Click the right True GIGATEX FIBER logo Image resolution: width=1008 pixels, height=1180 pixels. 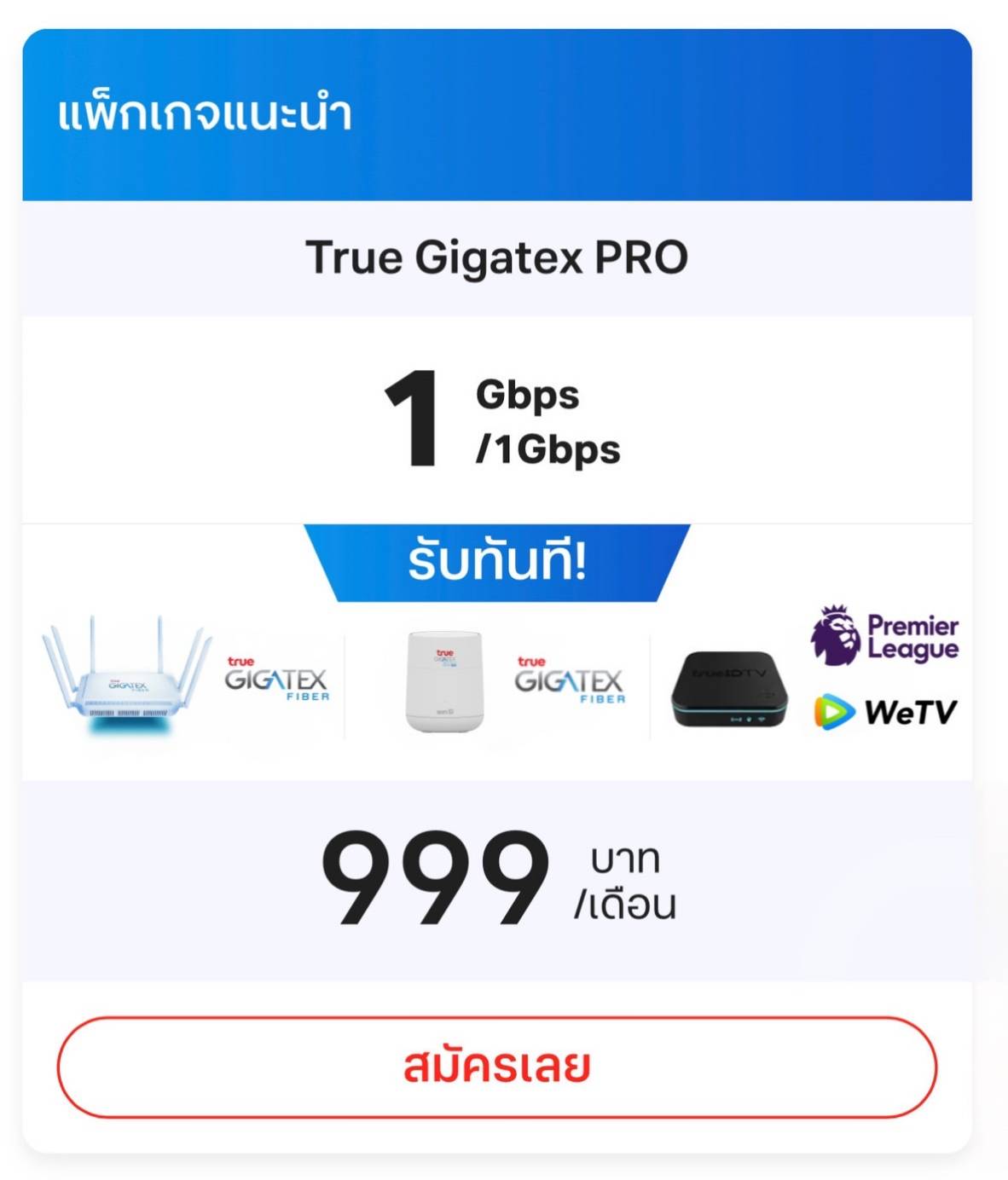[x=567, y=680]
